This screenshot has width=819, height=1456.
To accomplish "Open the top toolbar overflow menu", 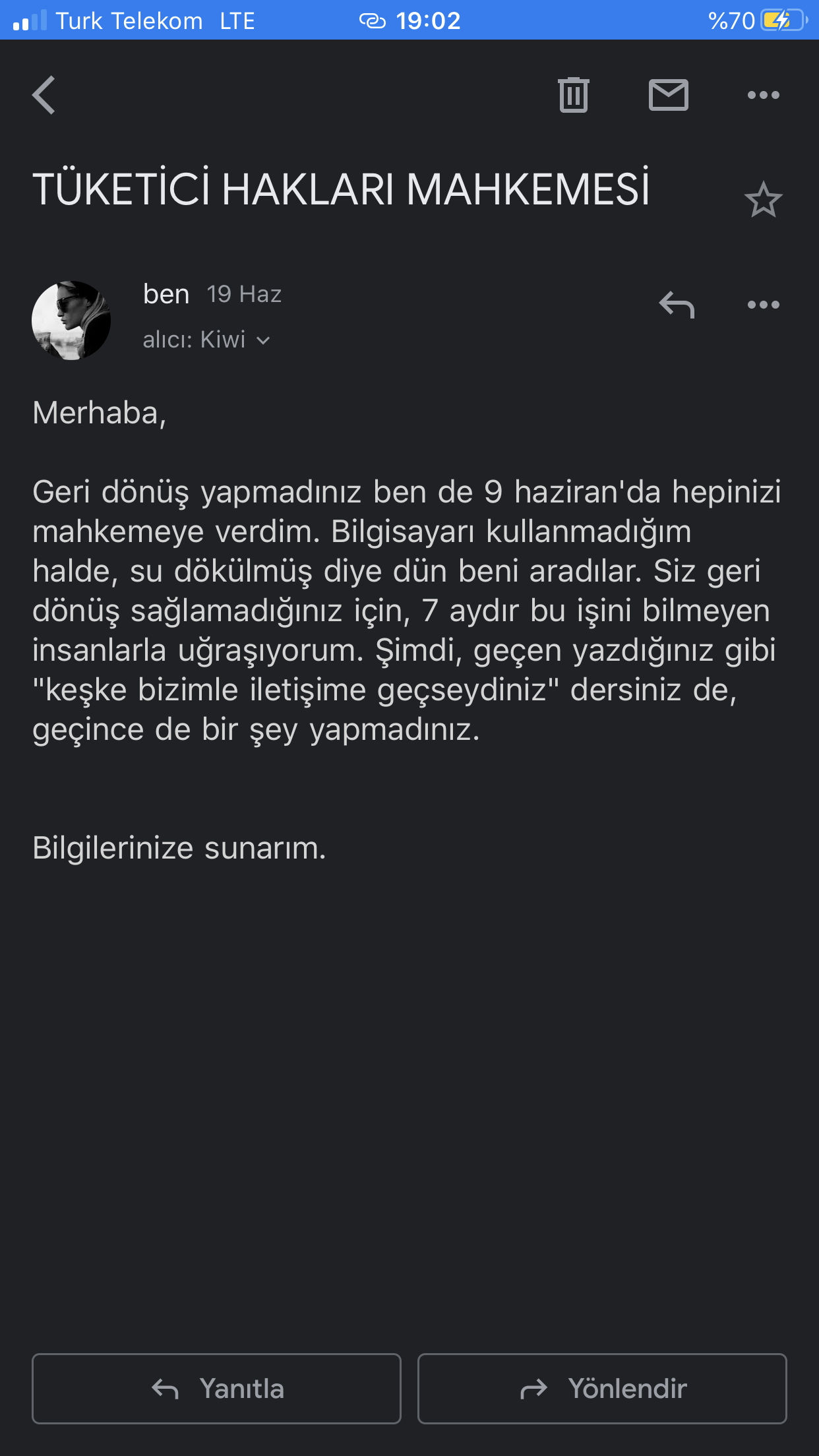I will 763,95.
